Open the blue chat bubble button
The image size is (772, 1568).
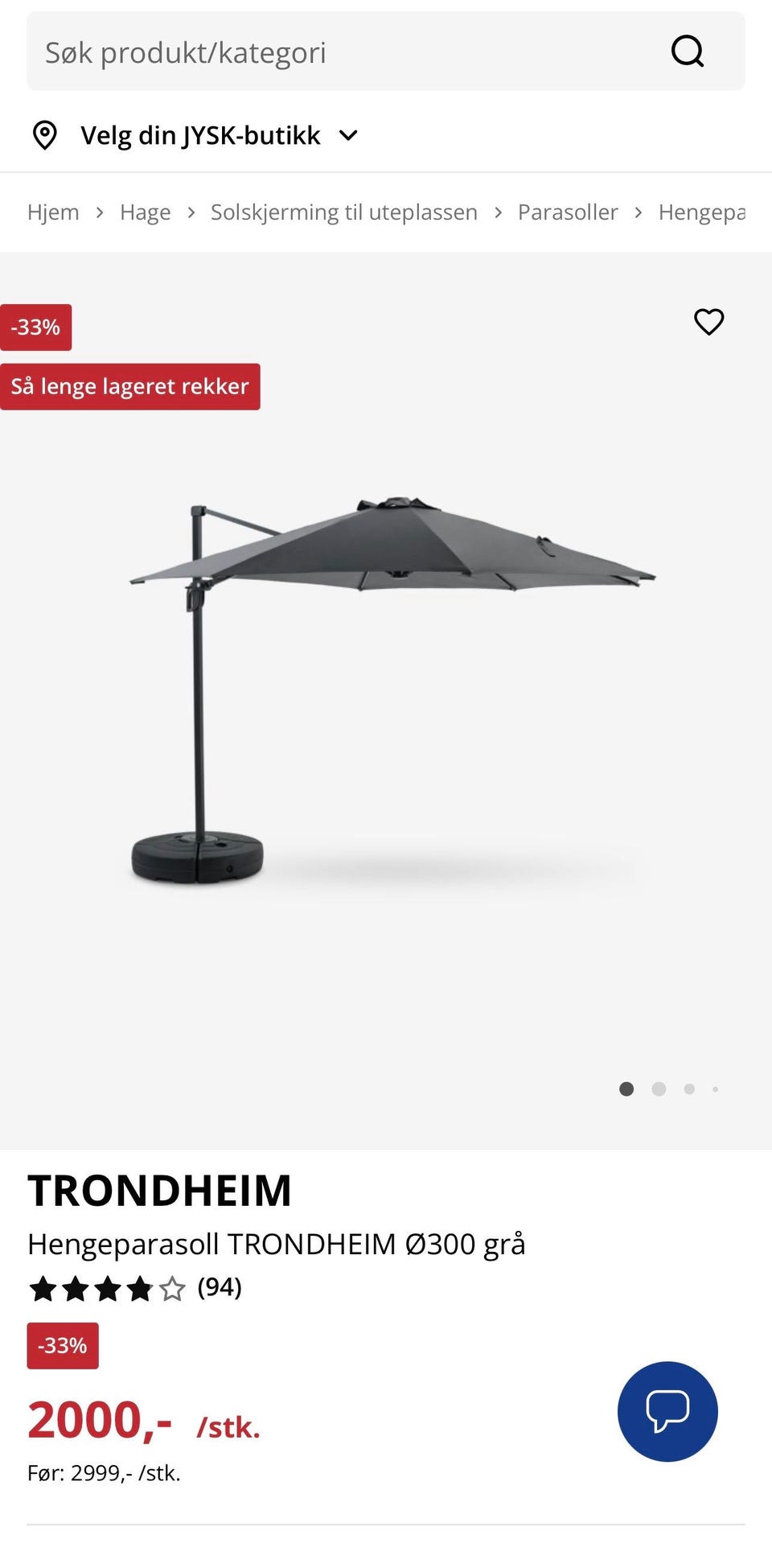[667, 1411]
